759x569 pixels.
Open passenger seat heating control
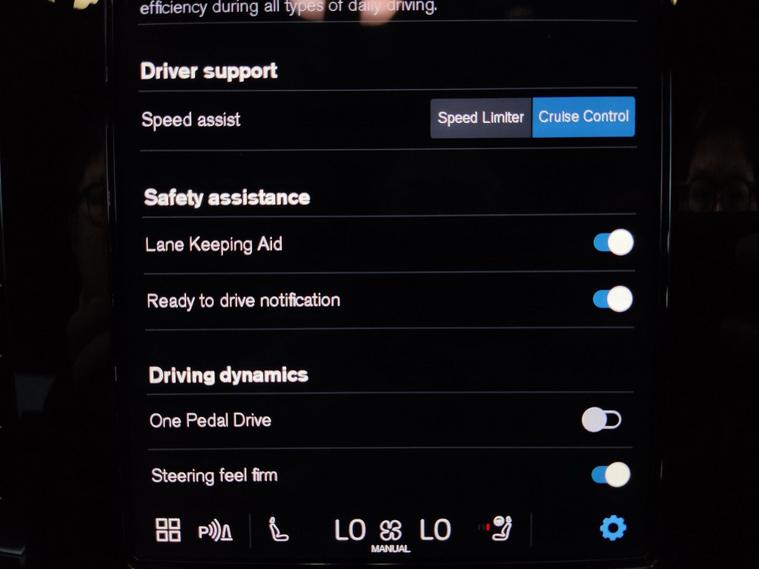(497, 529)
